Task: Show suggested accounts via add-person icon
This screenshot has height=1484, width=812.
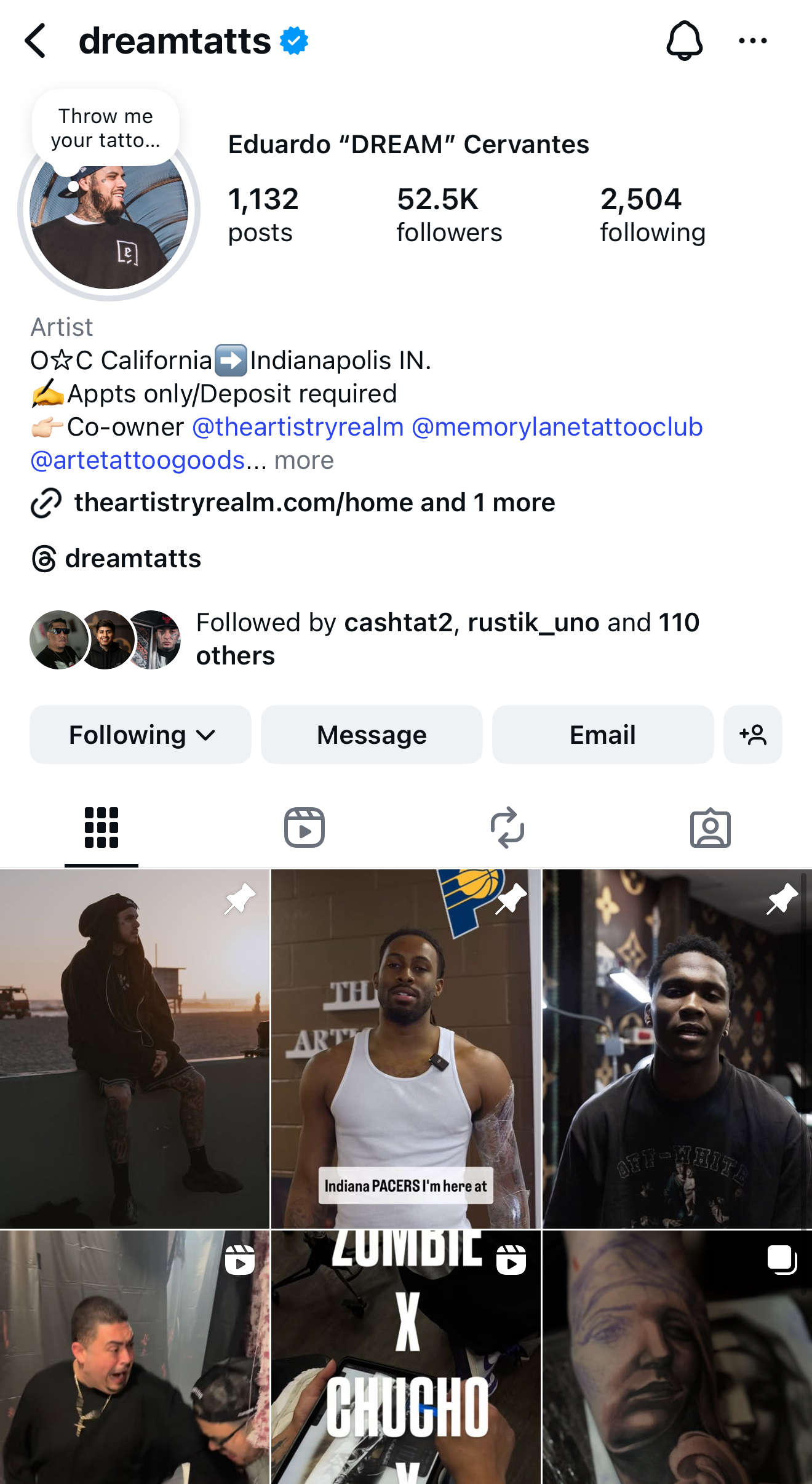Action: point(752,735)
